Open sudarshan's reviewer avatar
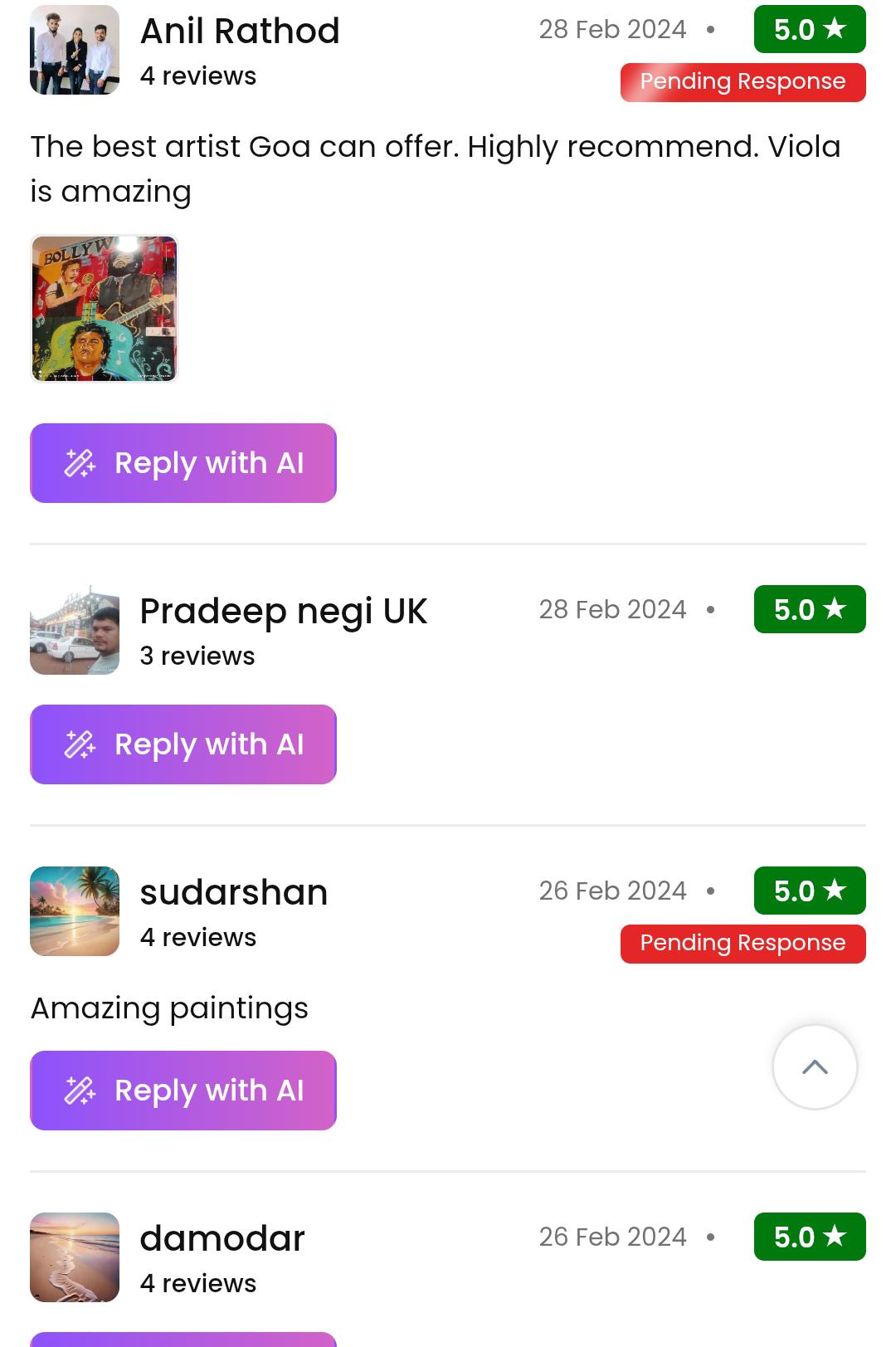 pyautogui.click(x=75, y=911)
